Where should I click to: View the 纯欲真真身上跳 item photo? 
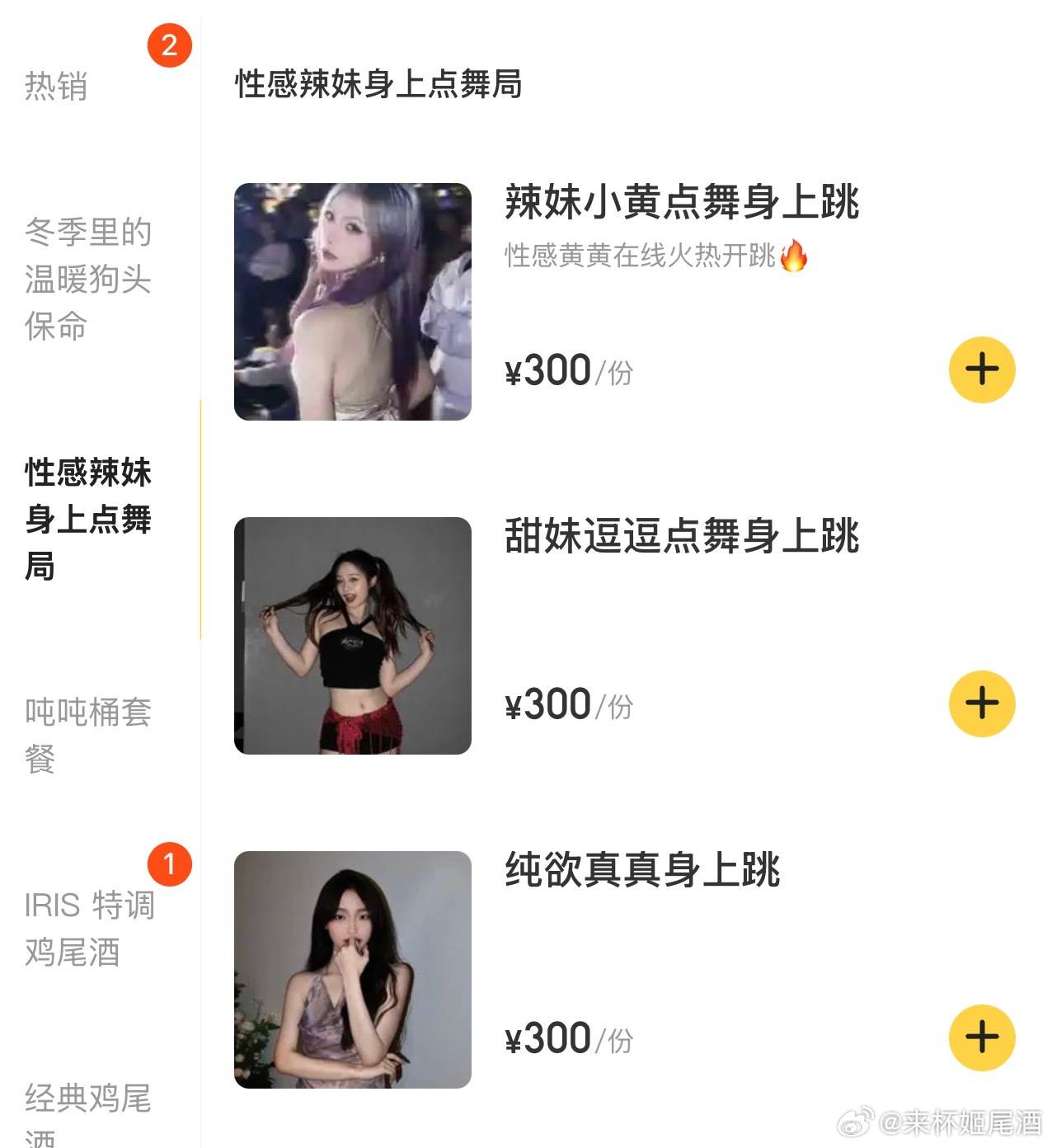(353, 970)
